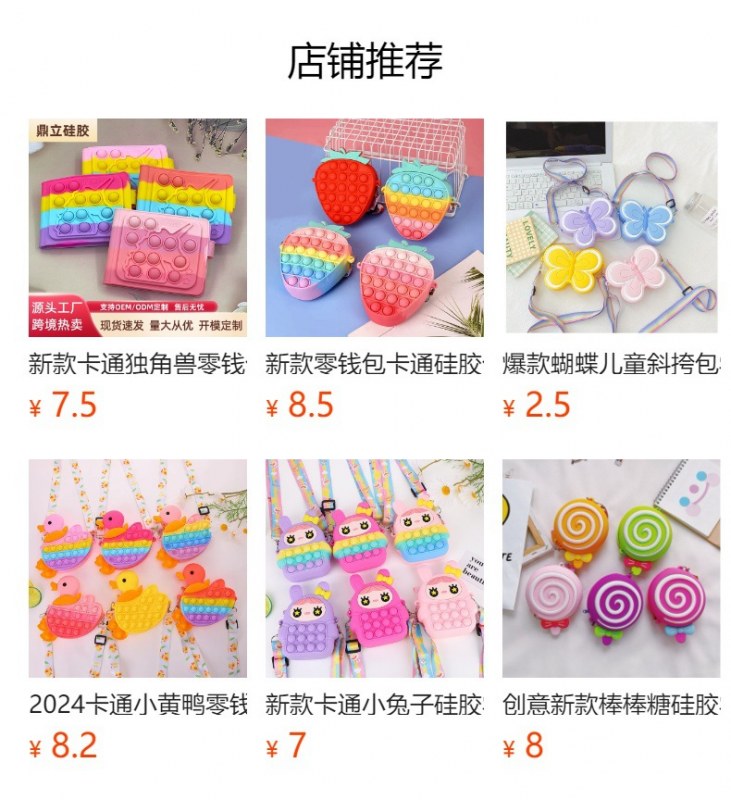Select the 2024 yellow duck coin purse
The image size is (731, 800).
138,568
